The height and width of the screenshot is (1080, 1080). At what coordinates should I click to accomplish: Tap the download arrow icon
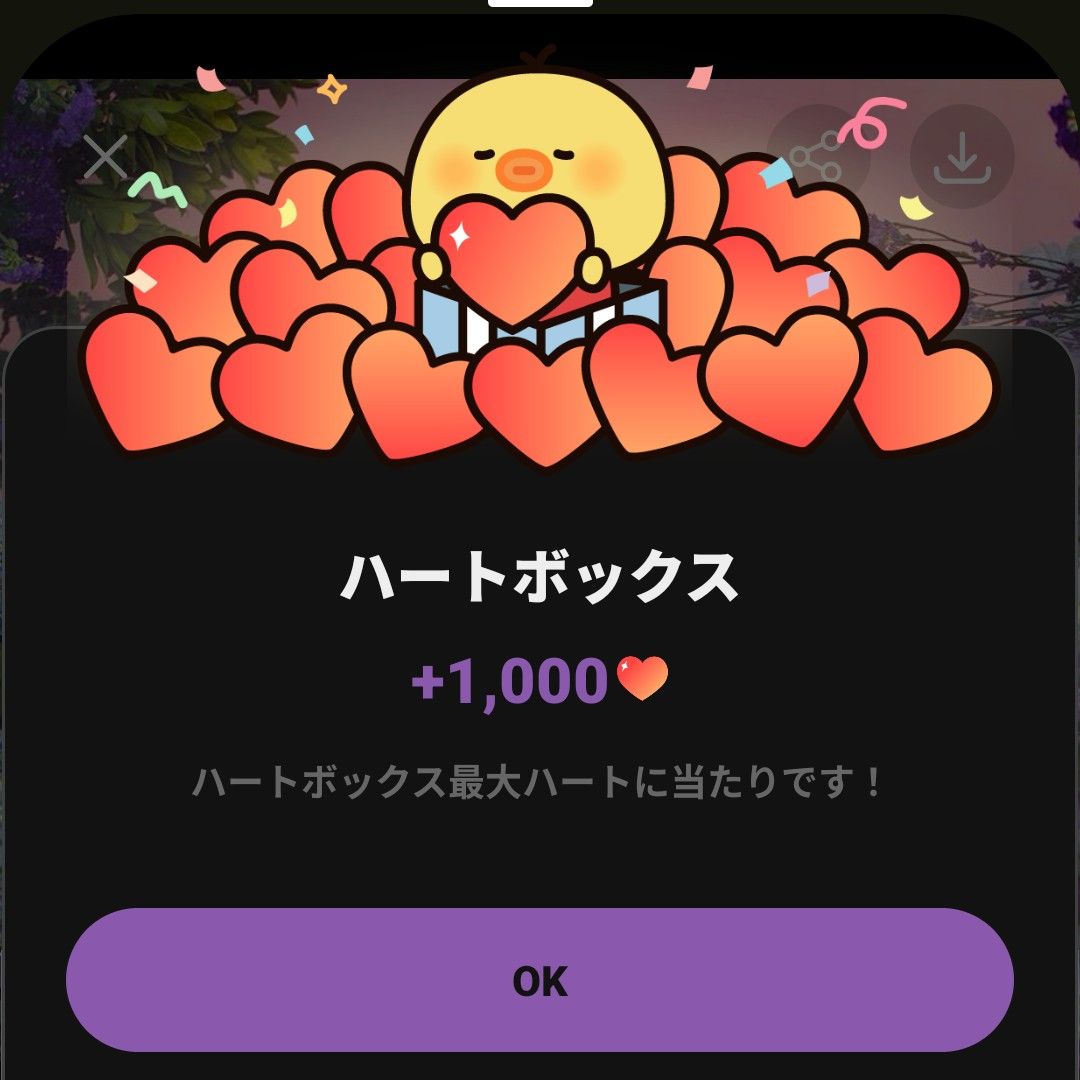[x=962, y=157]
